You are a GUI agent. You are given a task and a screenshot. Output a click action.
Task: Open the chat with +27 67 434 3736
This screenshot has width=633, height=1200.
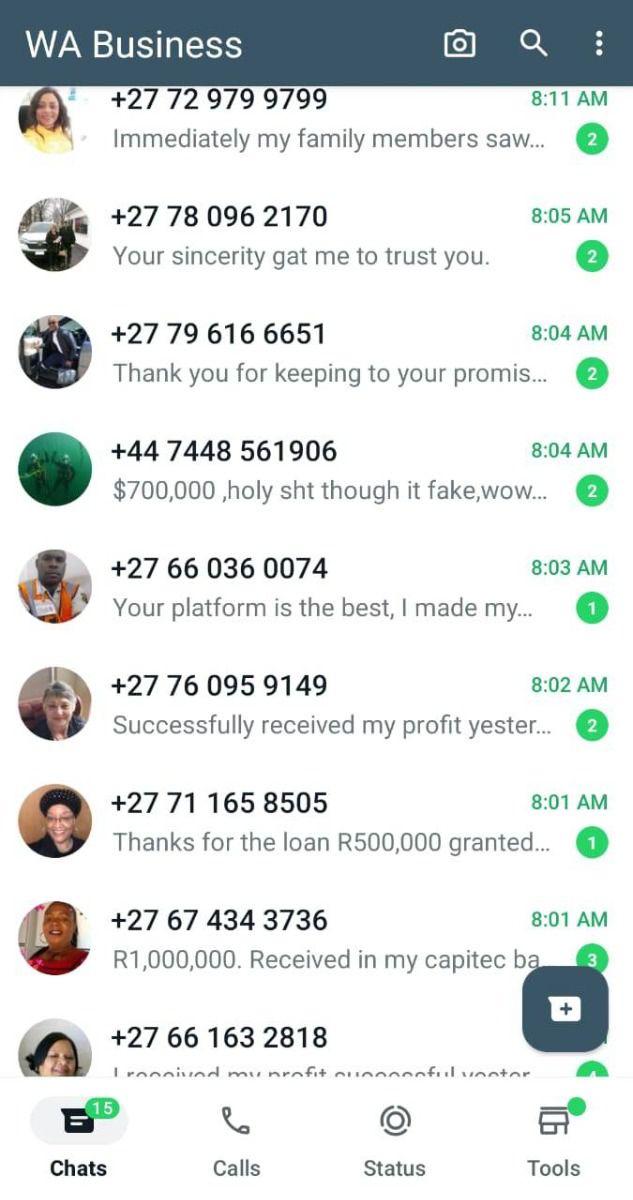click(300, 938)
